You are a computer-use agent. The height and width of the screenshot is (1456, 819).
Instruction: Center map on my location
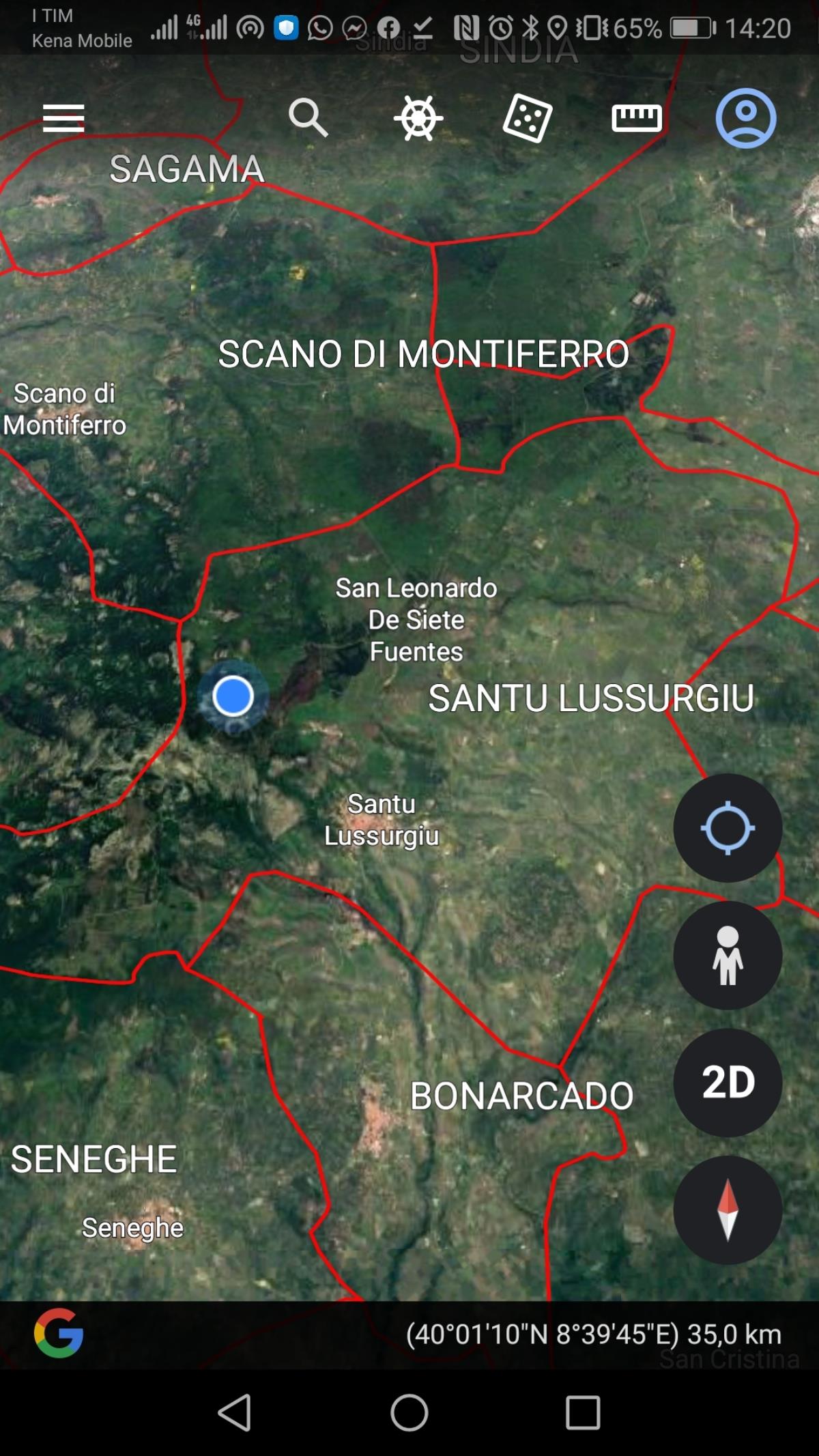coord(728,827)
